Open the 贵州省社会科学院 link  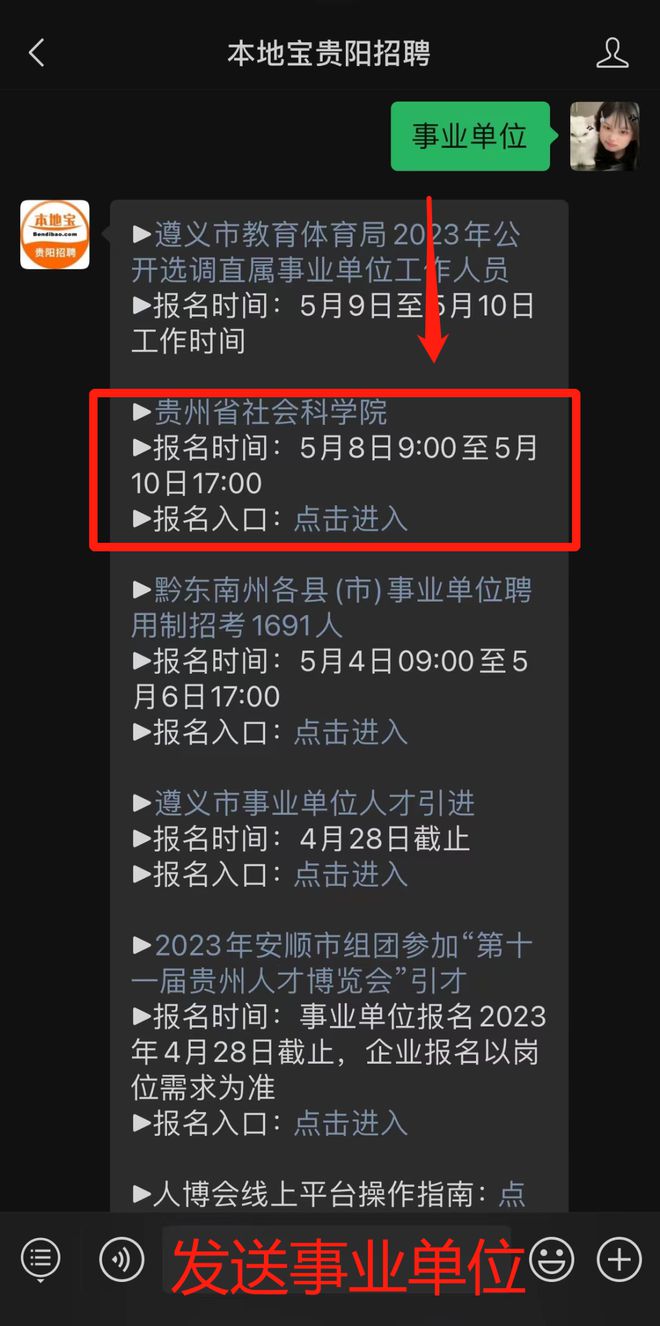coord(270,412)
